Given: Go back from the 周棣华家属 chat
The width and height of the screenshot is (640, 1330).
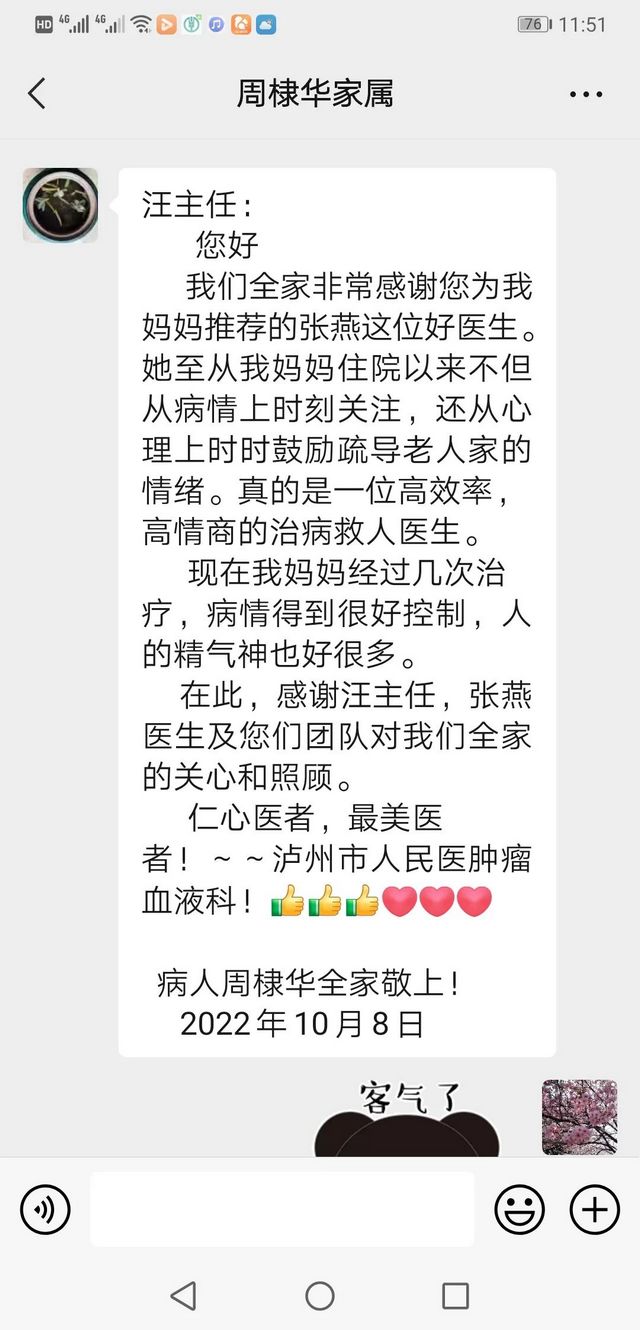Looking at the screenshot, I should (37, 94).
